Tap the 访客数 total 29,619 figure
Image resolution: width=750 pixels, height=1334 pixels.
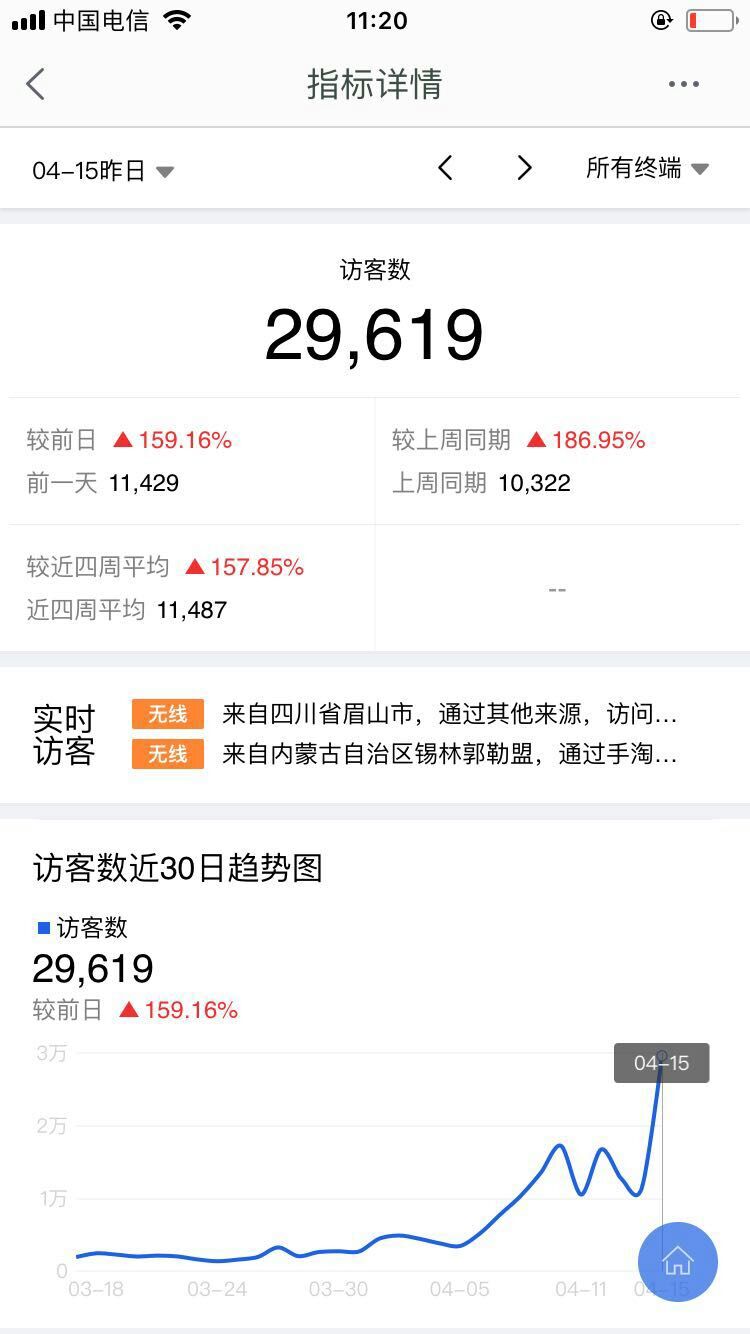(375, 333)
